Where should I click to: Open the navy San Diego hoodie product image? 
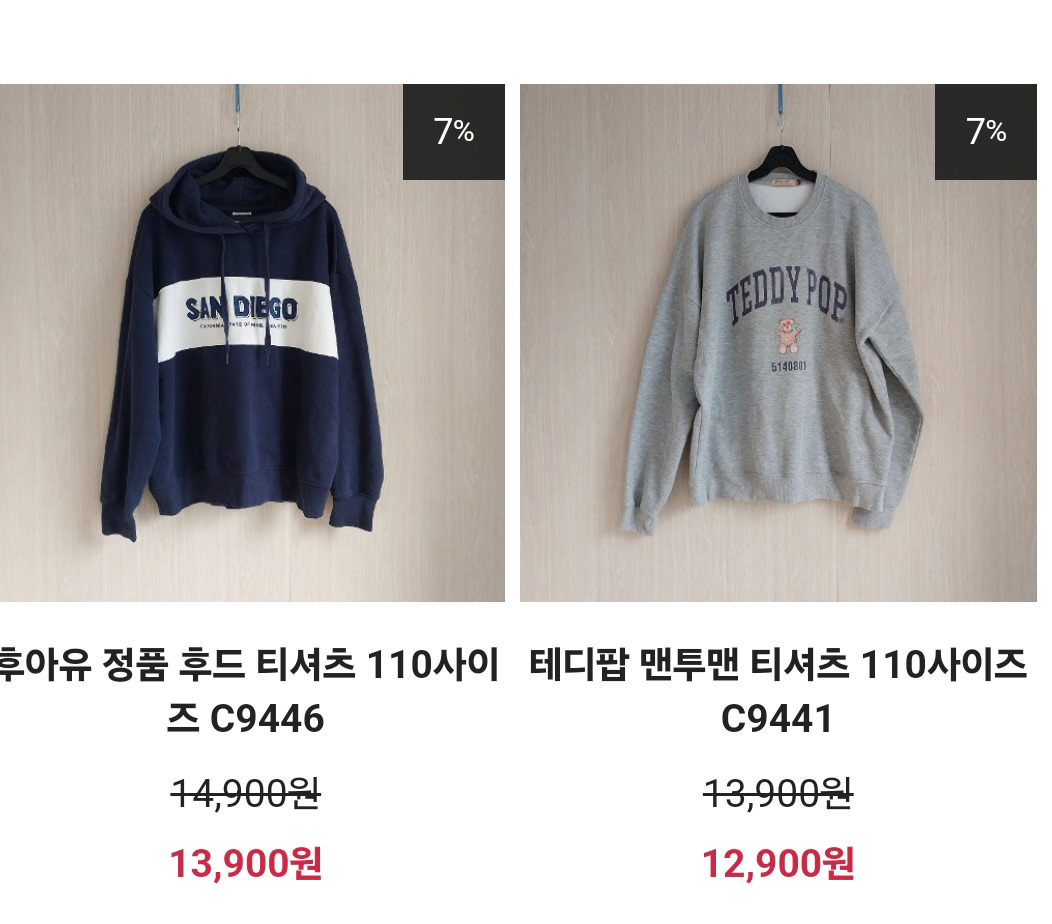pyautogui.click(x=252, y=343)
